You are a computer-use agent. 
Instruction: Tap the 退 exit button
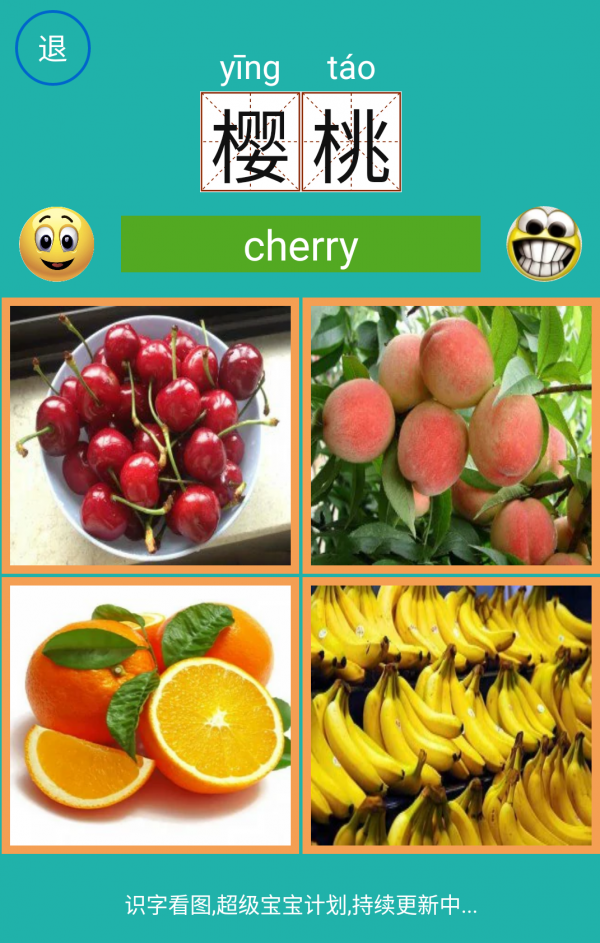click(x=53, y=47)
